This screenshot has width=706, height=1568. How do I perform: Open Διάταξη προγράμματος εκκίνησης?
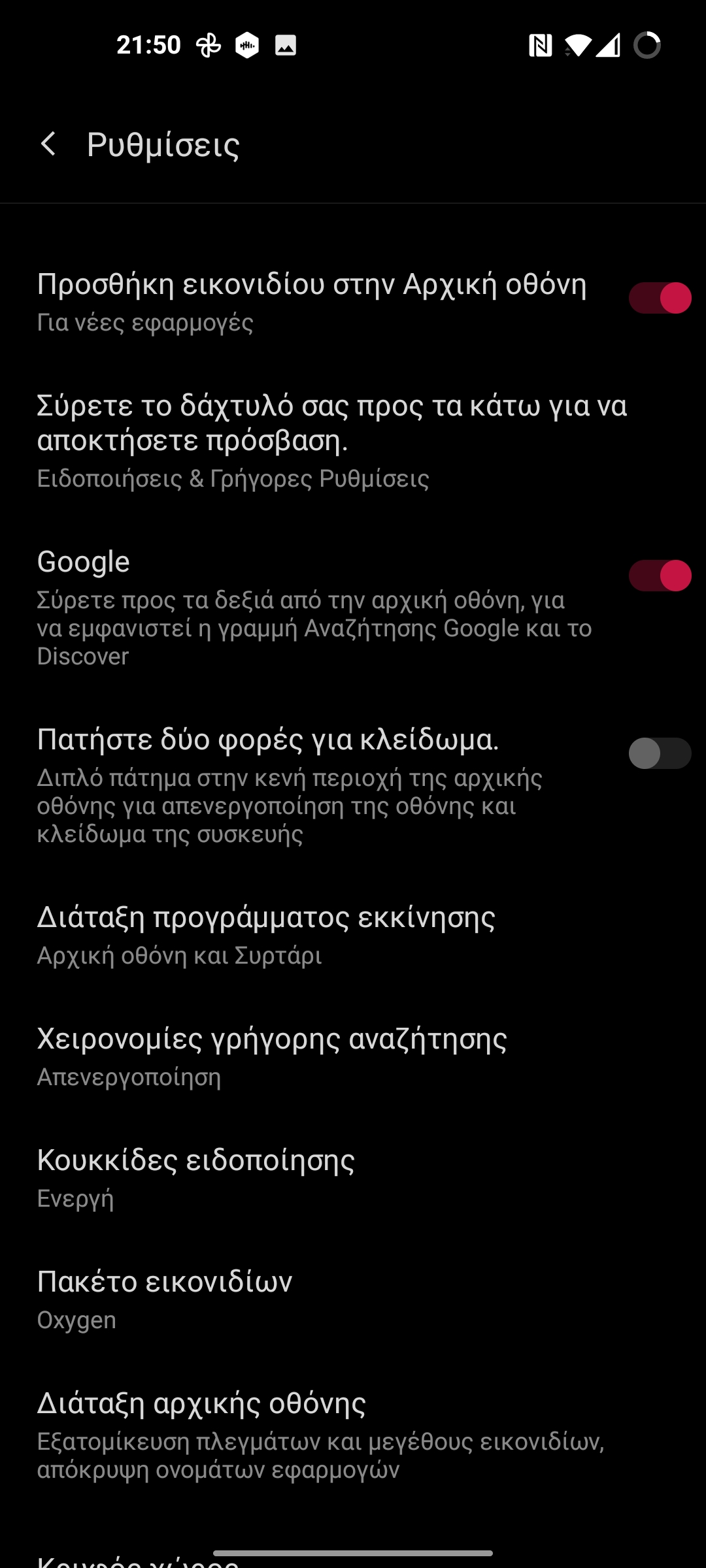353,935
